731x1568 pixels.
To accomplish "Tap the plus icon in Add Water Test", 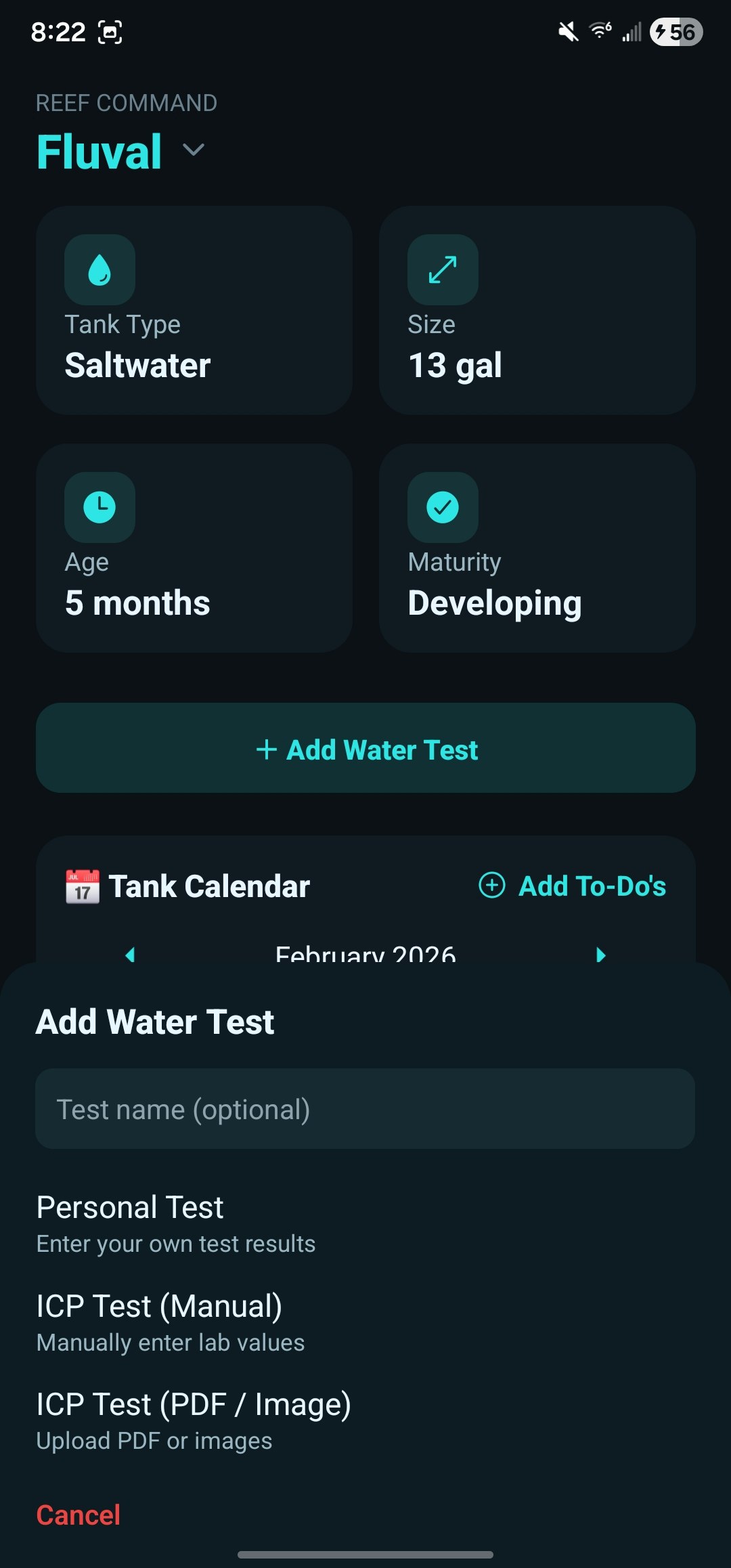I will 267,749.
